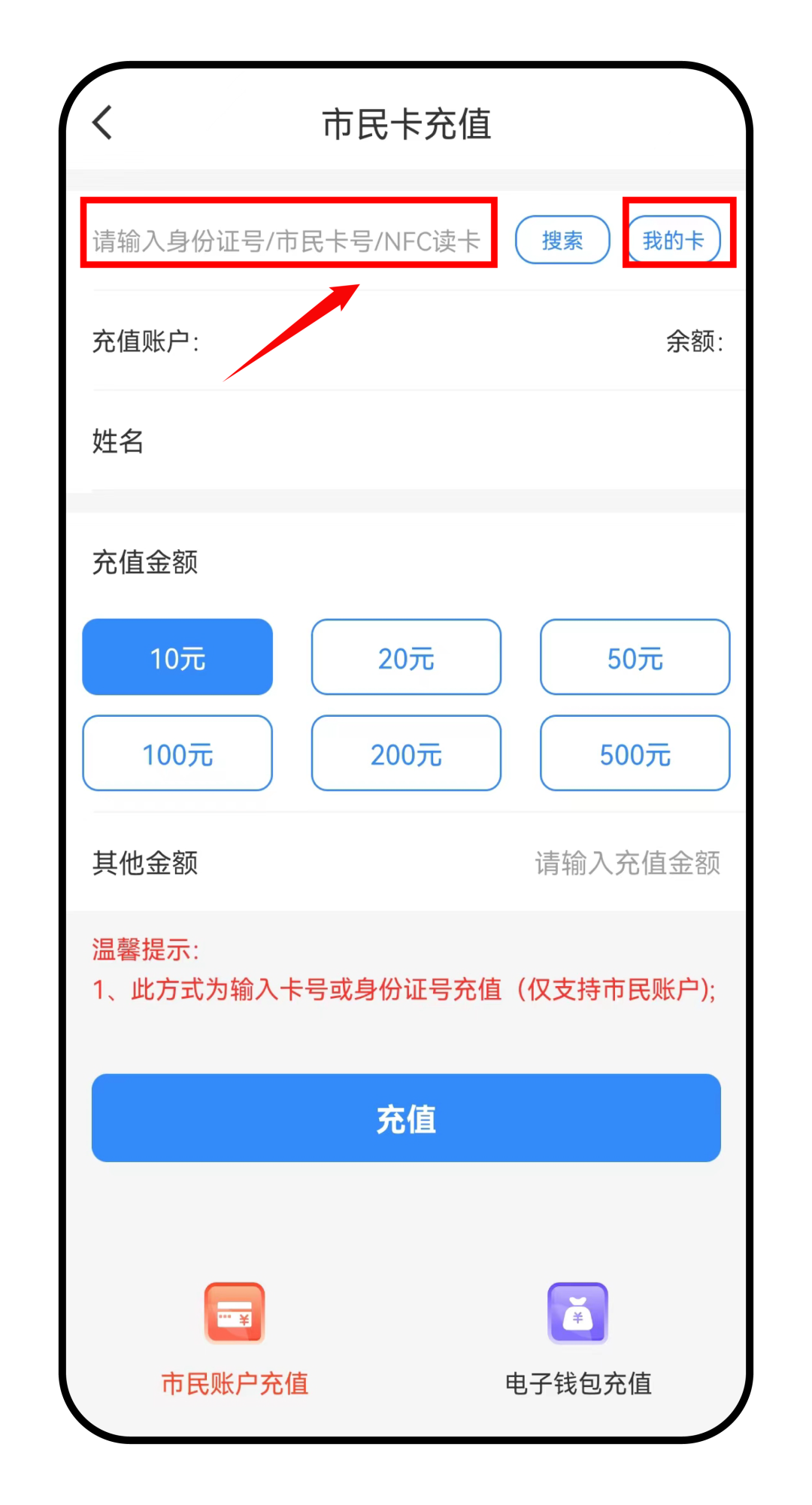Pick the 500元 recharge amount
The width and height of the screenshot is (812, 1505).
tap(635, 753)
